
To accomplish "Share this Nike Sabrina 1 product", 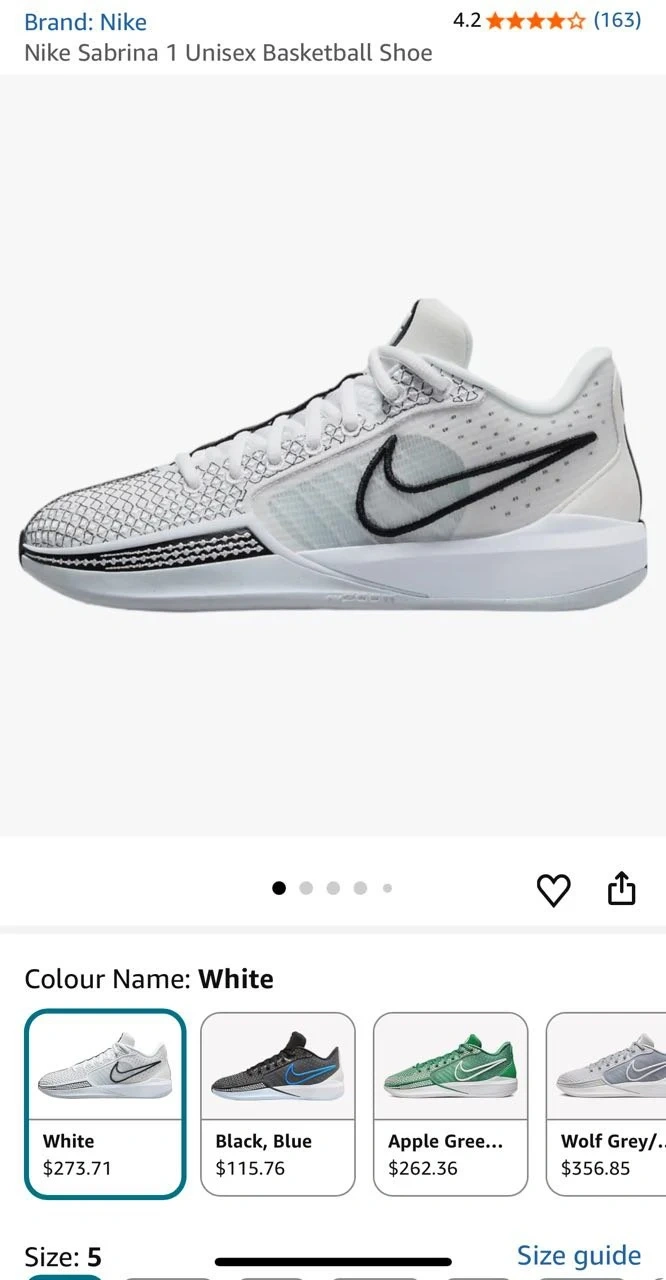I will [x=622, y=888].
